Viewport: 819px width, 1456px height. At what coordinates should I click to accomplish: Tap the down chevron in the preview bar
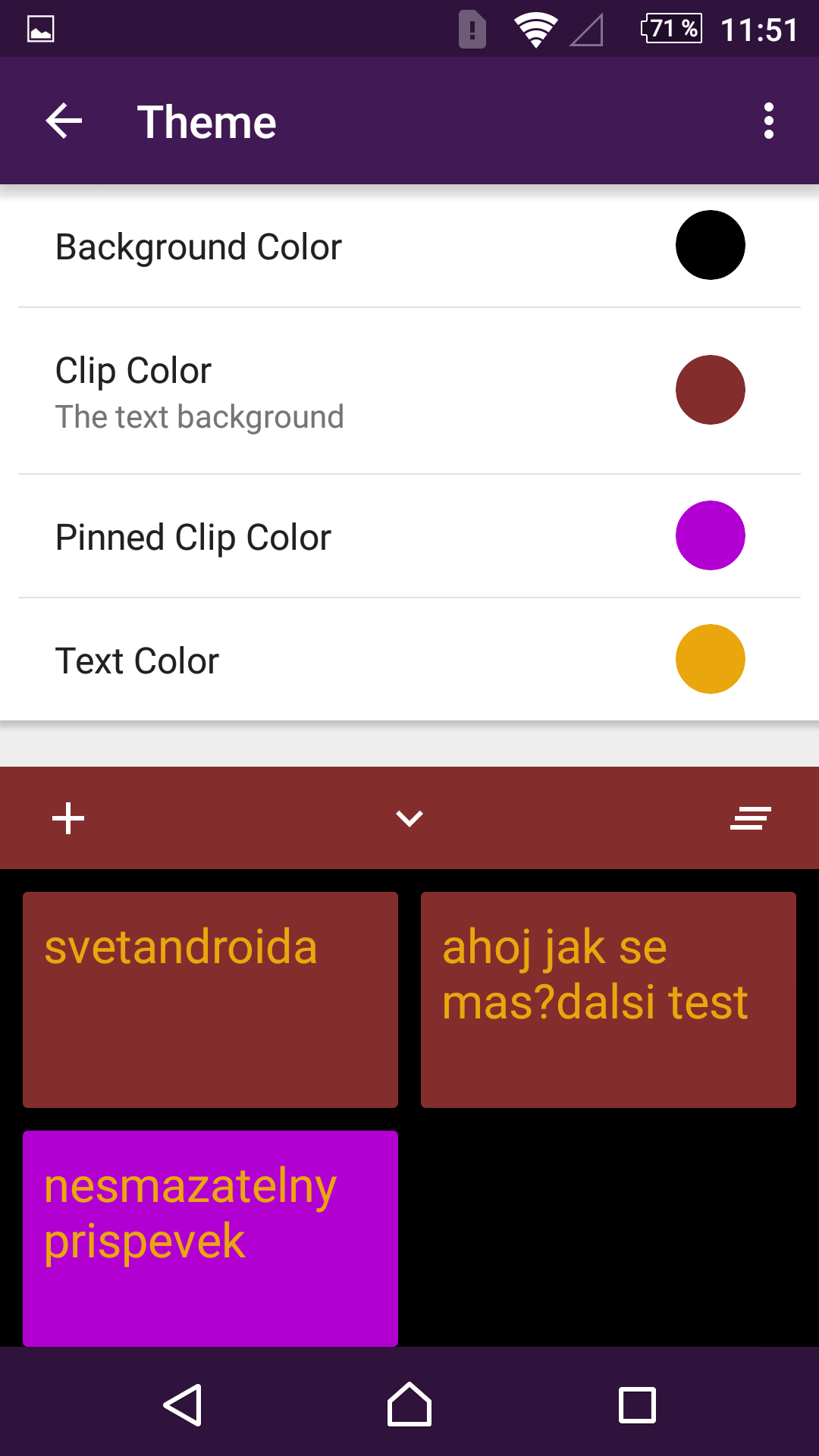tap(409, 818)
